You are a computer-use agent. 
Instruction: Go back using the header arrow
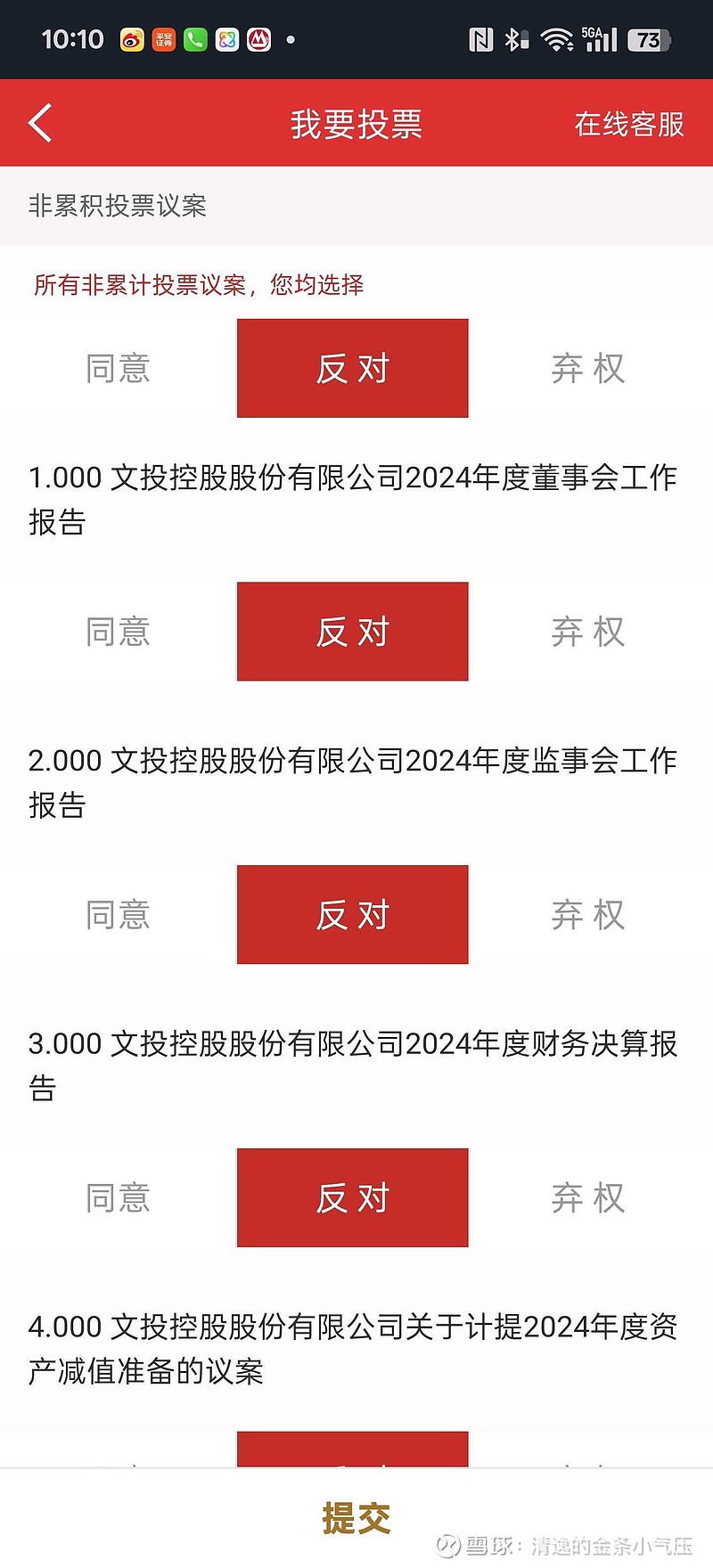pos(40,123)
